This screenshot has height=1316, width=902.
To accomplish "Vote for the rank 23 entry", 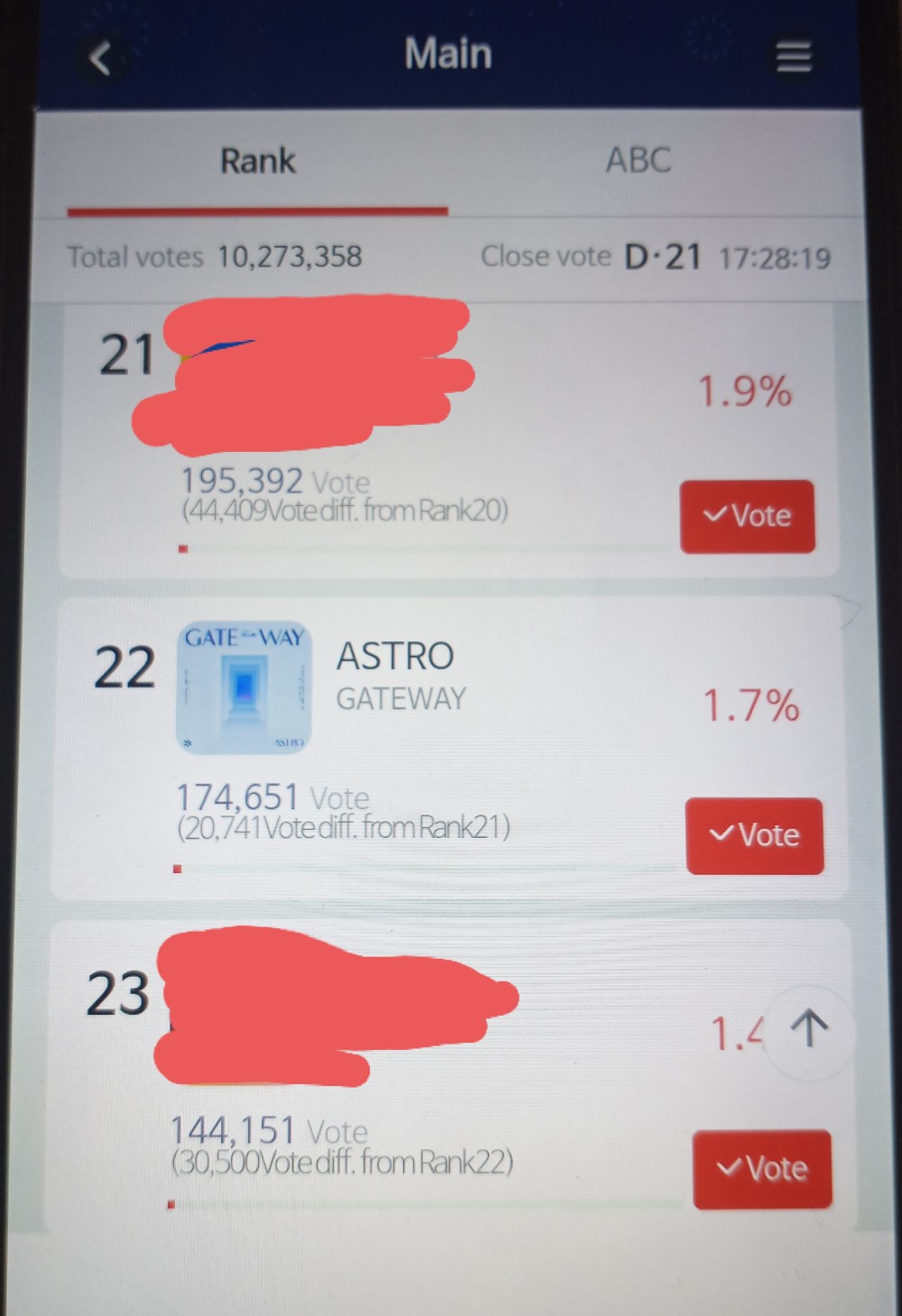I will pyautogui.click(x=761, y=1169).
